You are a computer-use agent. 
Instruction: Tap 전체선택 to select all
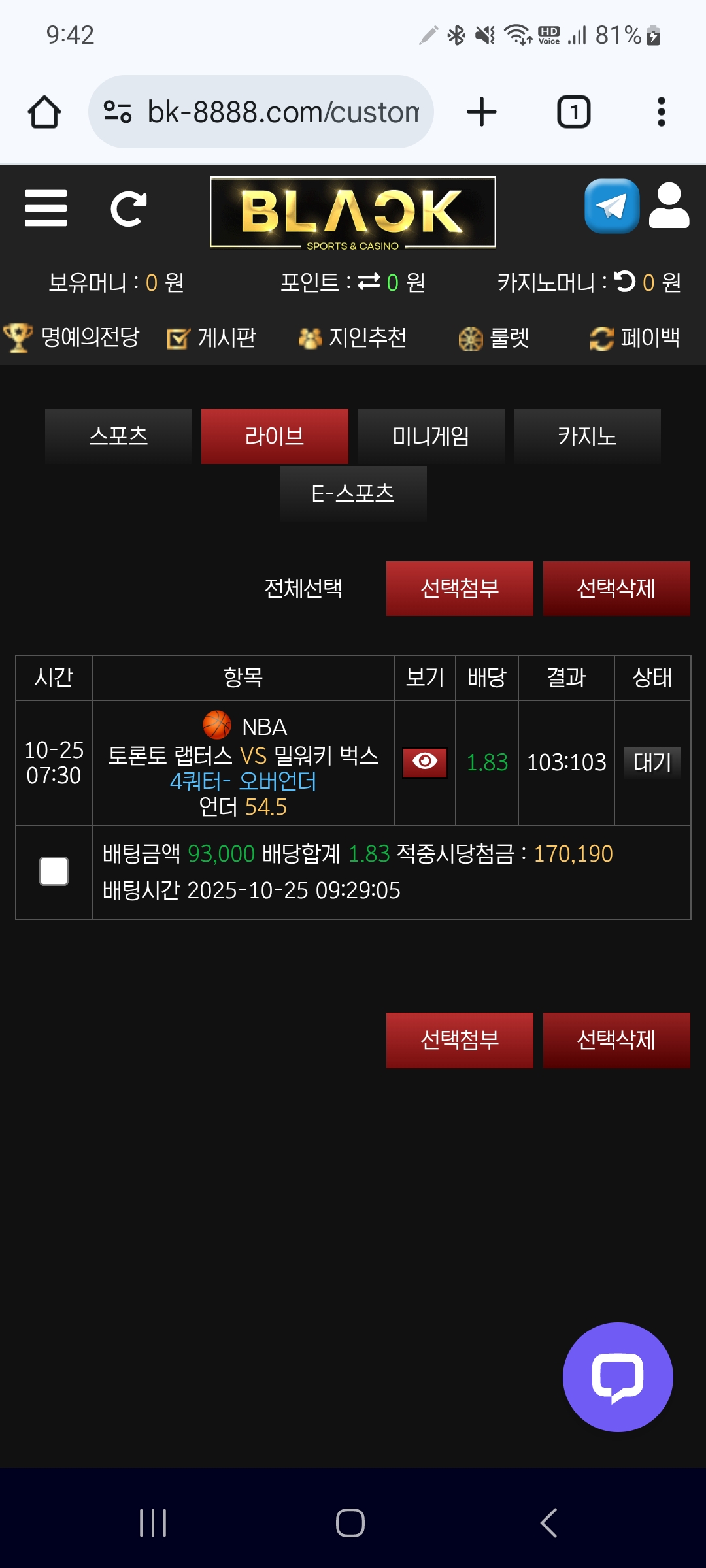[303, 588]
